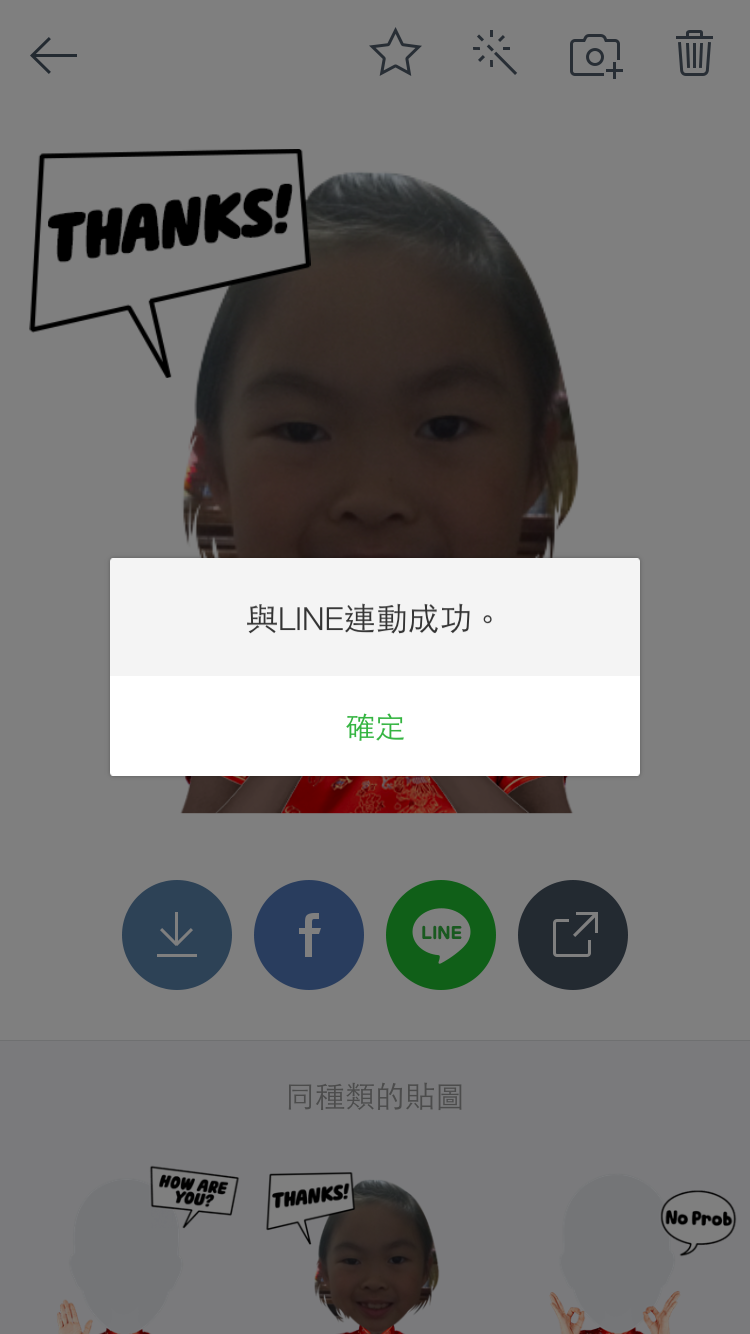Screen dimensions: 750x1334
Task: Mark this sticker as favorite with star
Action: point(395,54)
